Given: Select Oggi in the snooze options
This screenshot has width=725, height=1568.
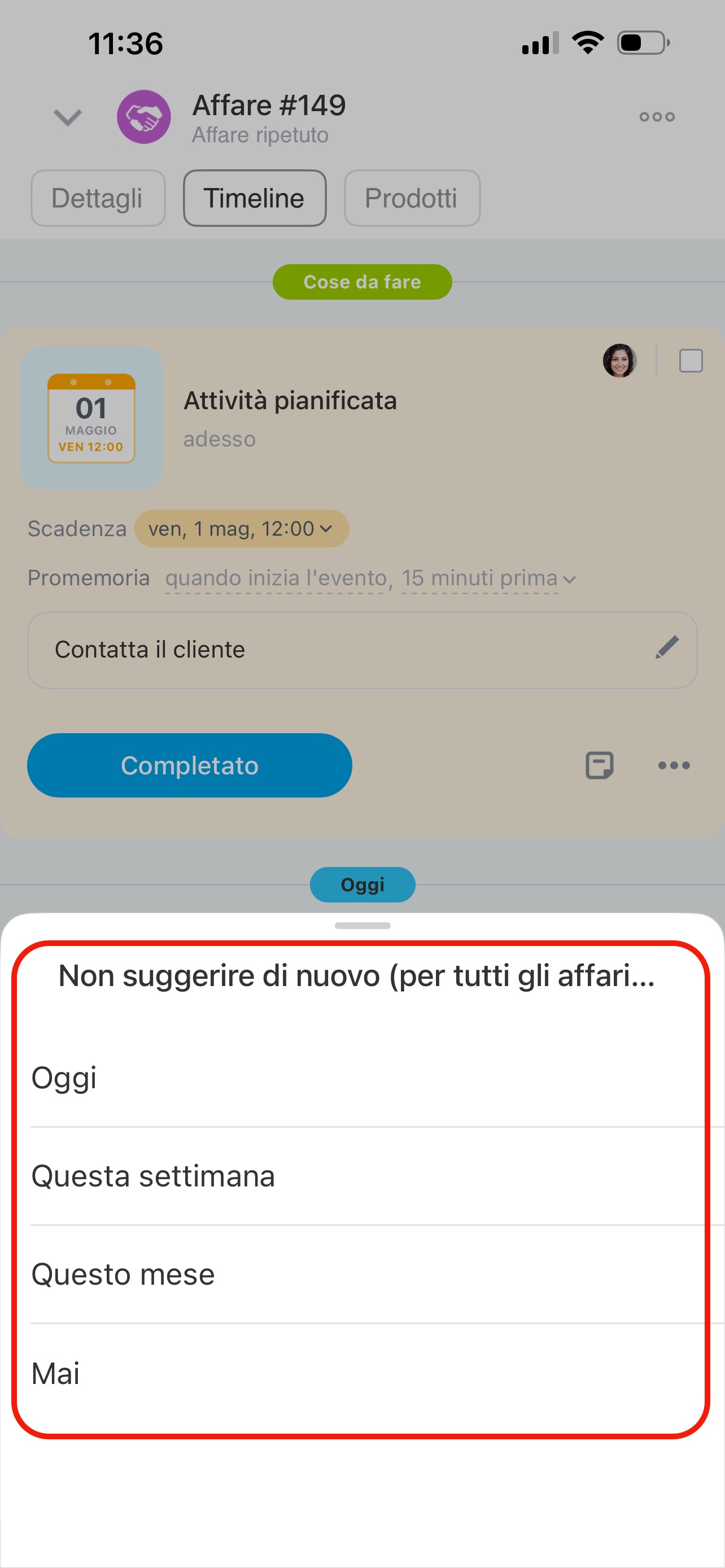Looking at the screenshot, I should (64, 1078).
